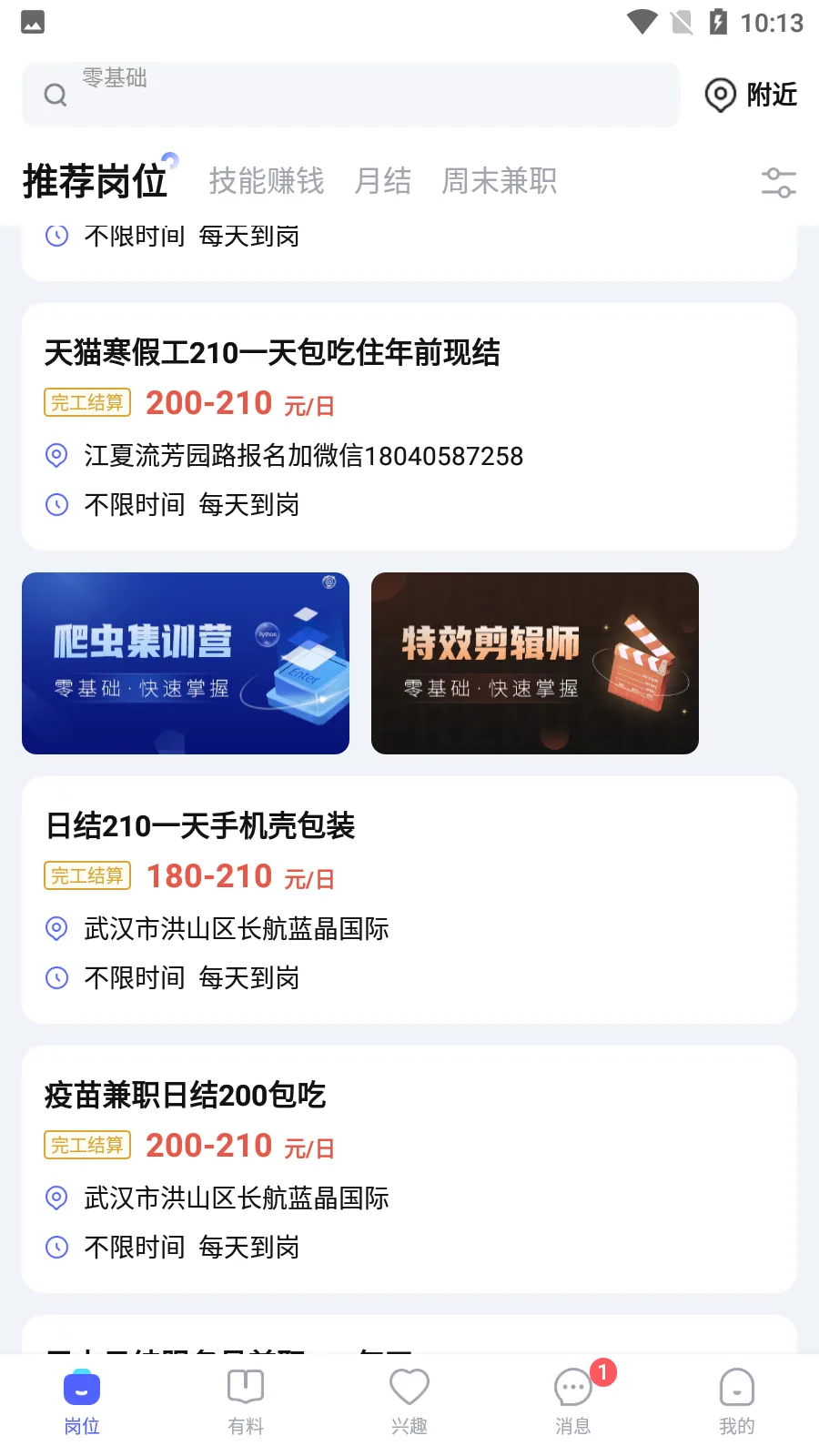This screenshot has width=819, height=1456.
Task: Tap the search magnifier icon
Action: click(55, 95)
